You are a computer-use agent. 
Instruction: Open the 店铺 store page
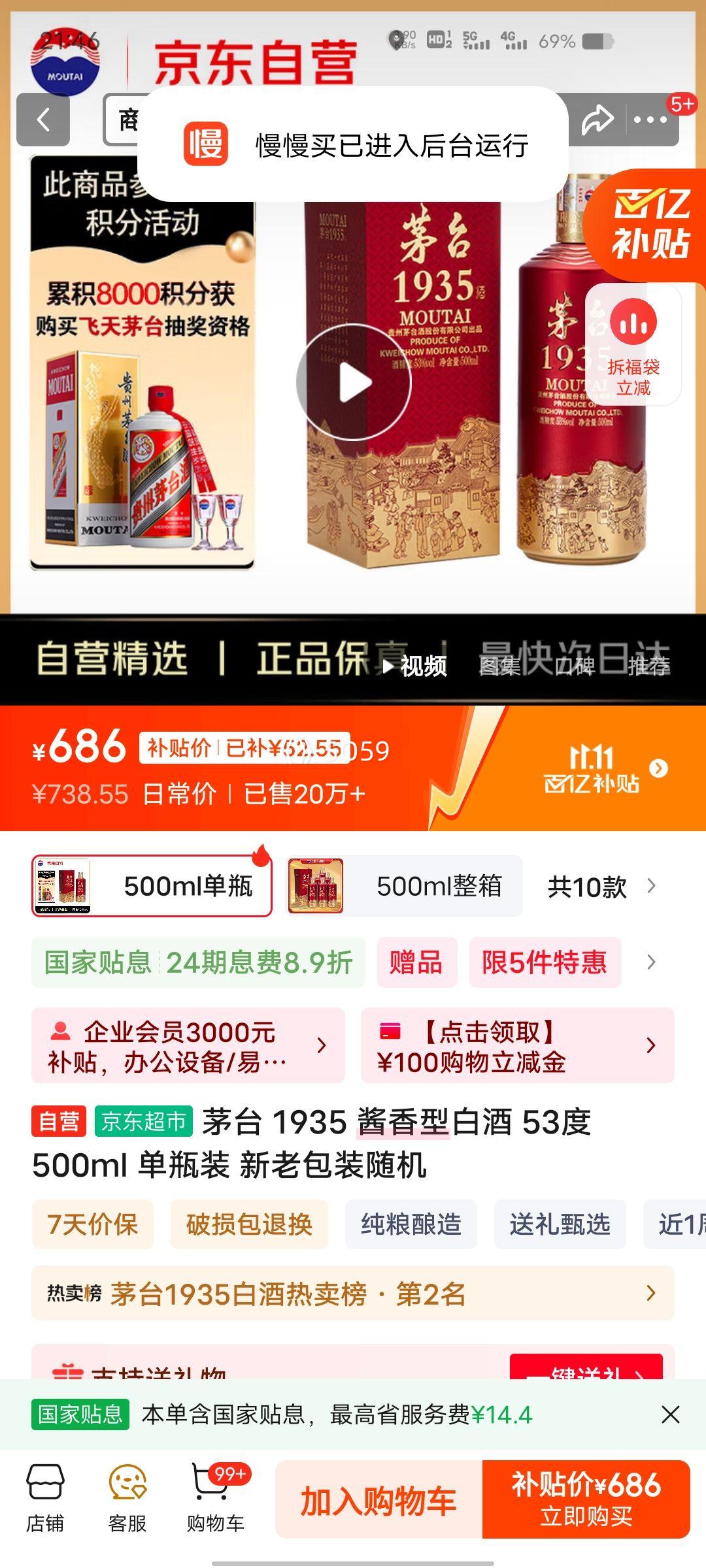pyautogui.click(x=44, y=1497)
